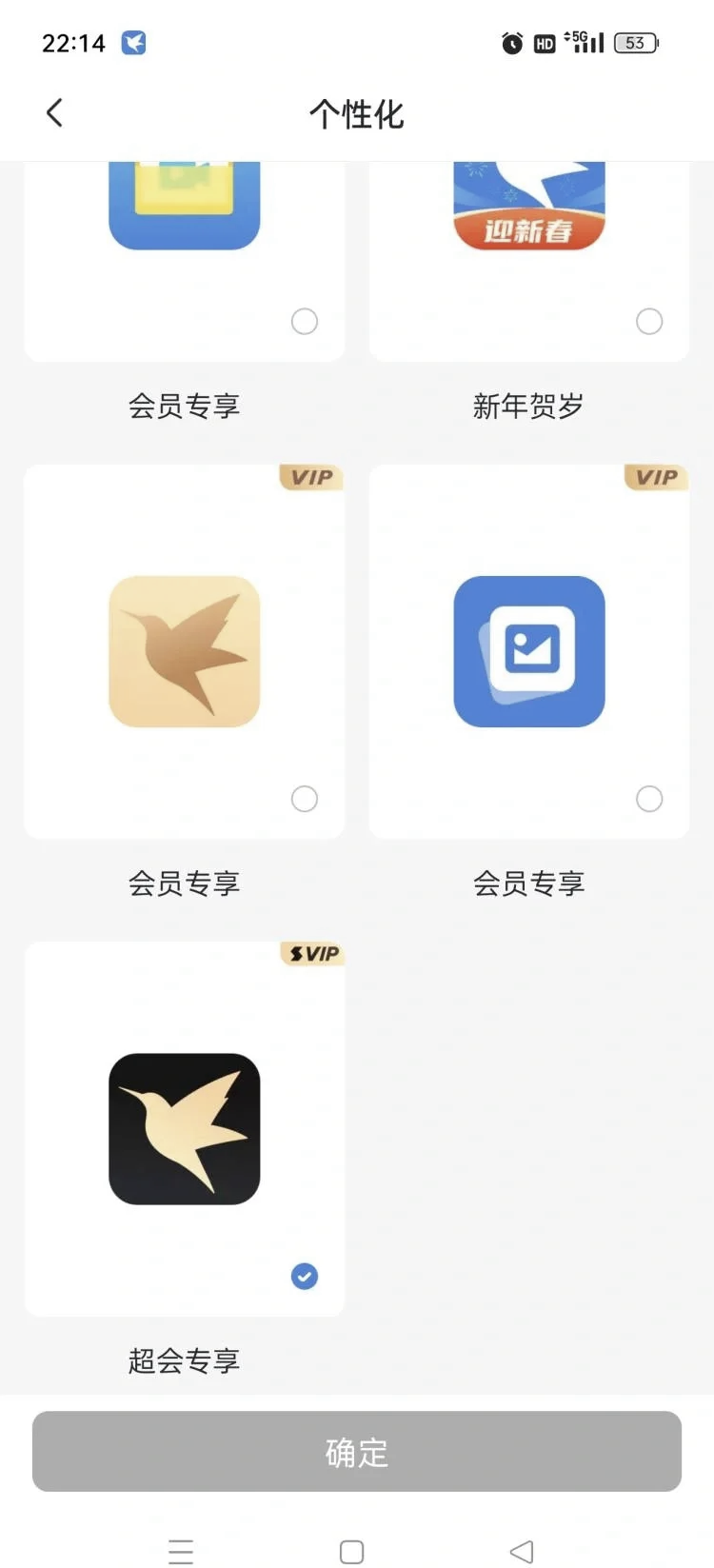Confirm selection with the 确定 button
Viewport: 714px width, 1568px height.
(357, 1452)
